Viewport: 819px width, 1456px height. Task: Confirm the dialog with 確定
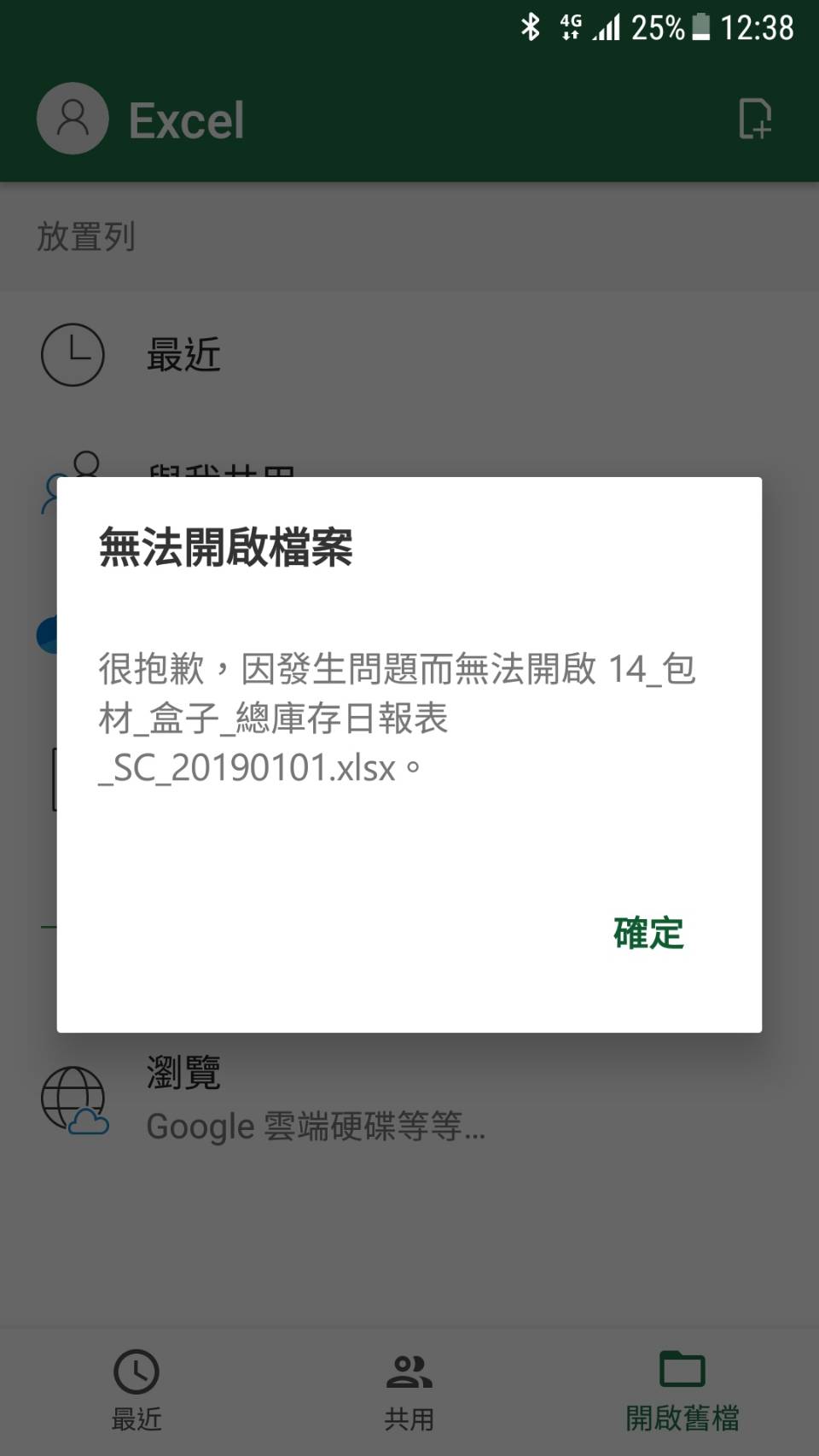coord(648,933)
